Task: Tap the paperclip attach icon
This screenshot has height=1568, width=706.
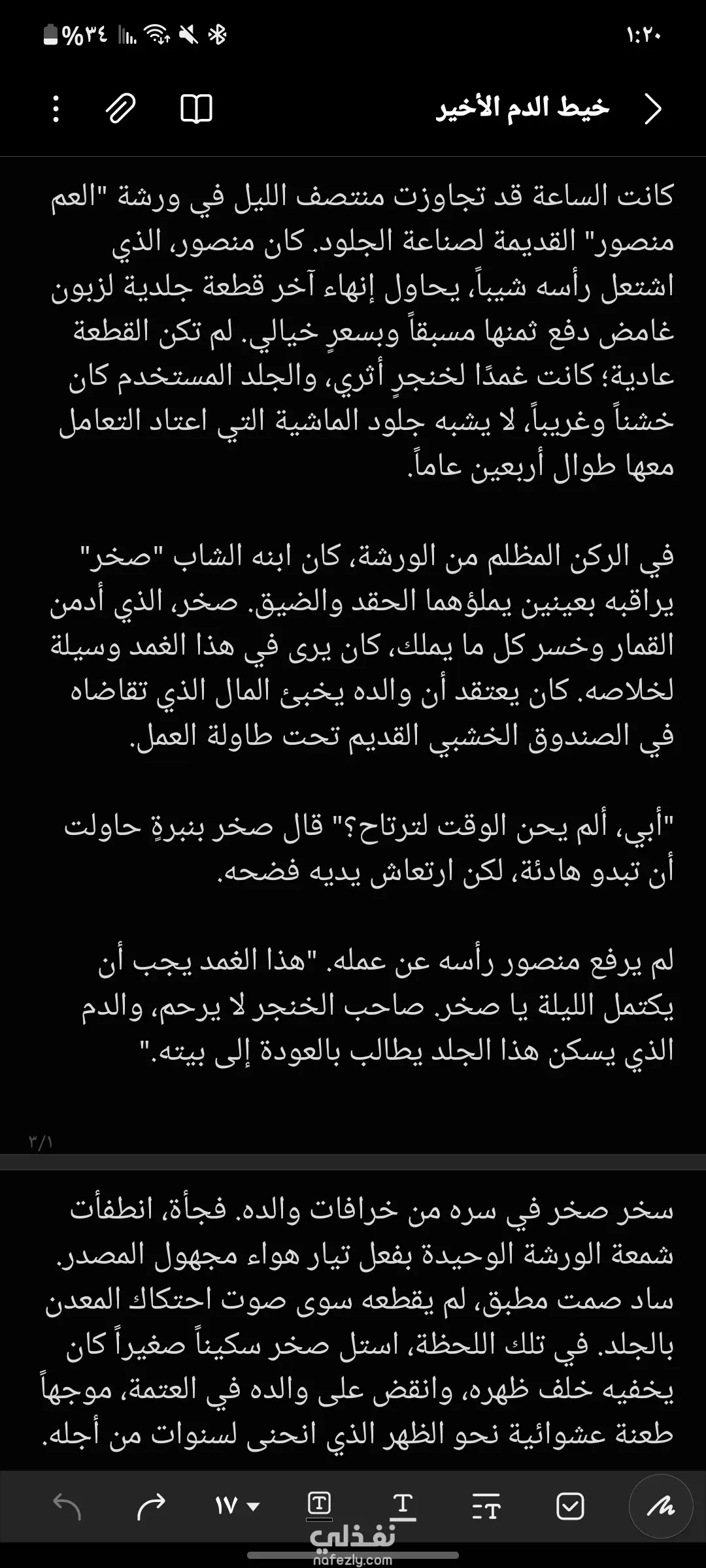Action: [121, 108]
